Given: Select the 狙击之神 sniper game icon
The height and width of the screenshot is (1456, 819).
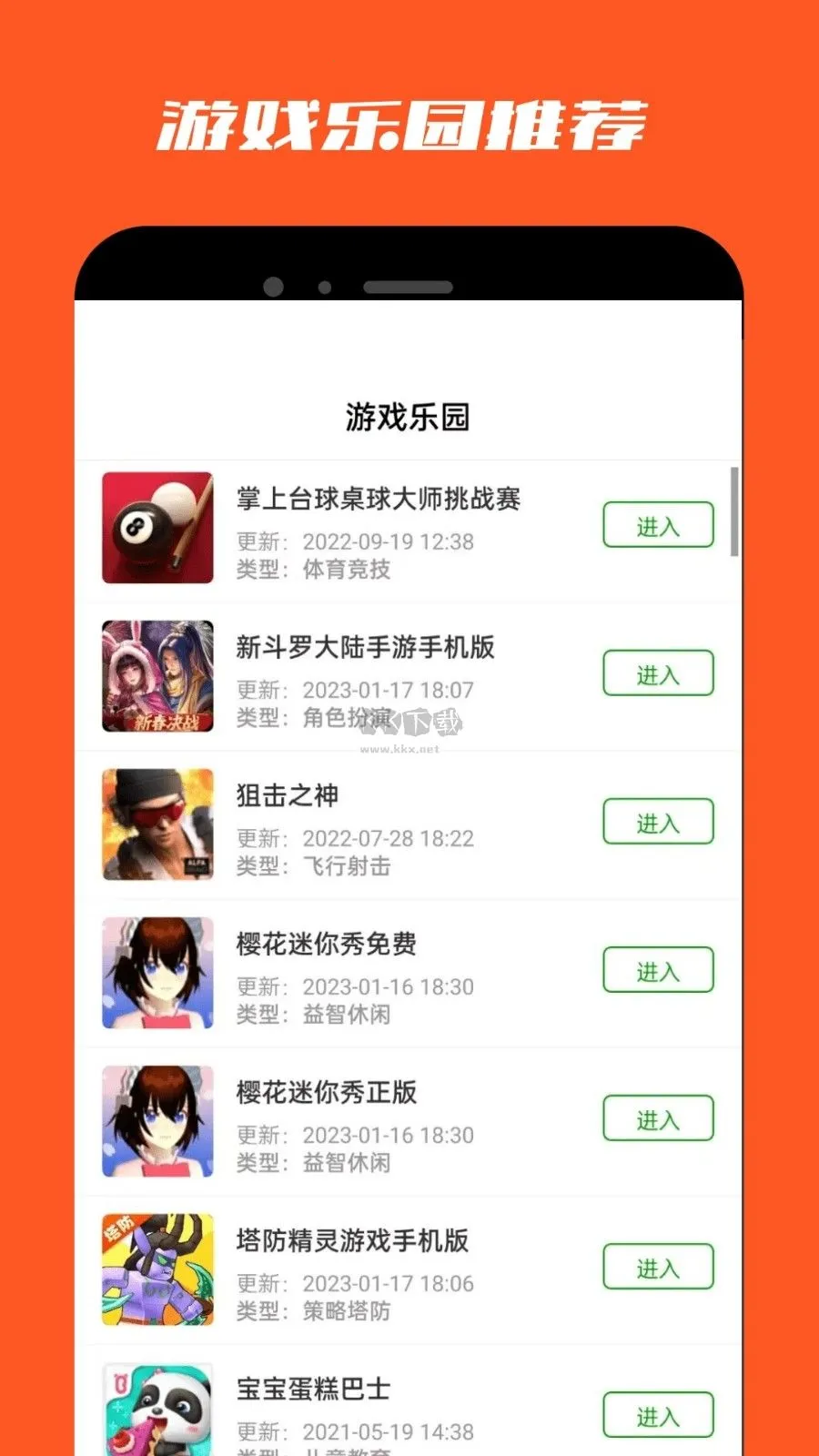Looking at the screenshot, I should click(x=157, y=824).
